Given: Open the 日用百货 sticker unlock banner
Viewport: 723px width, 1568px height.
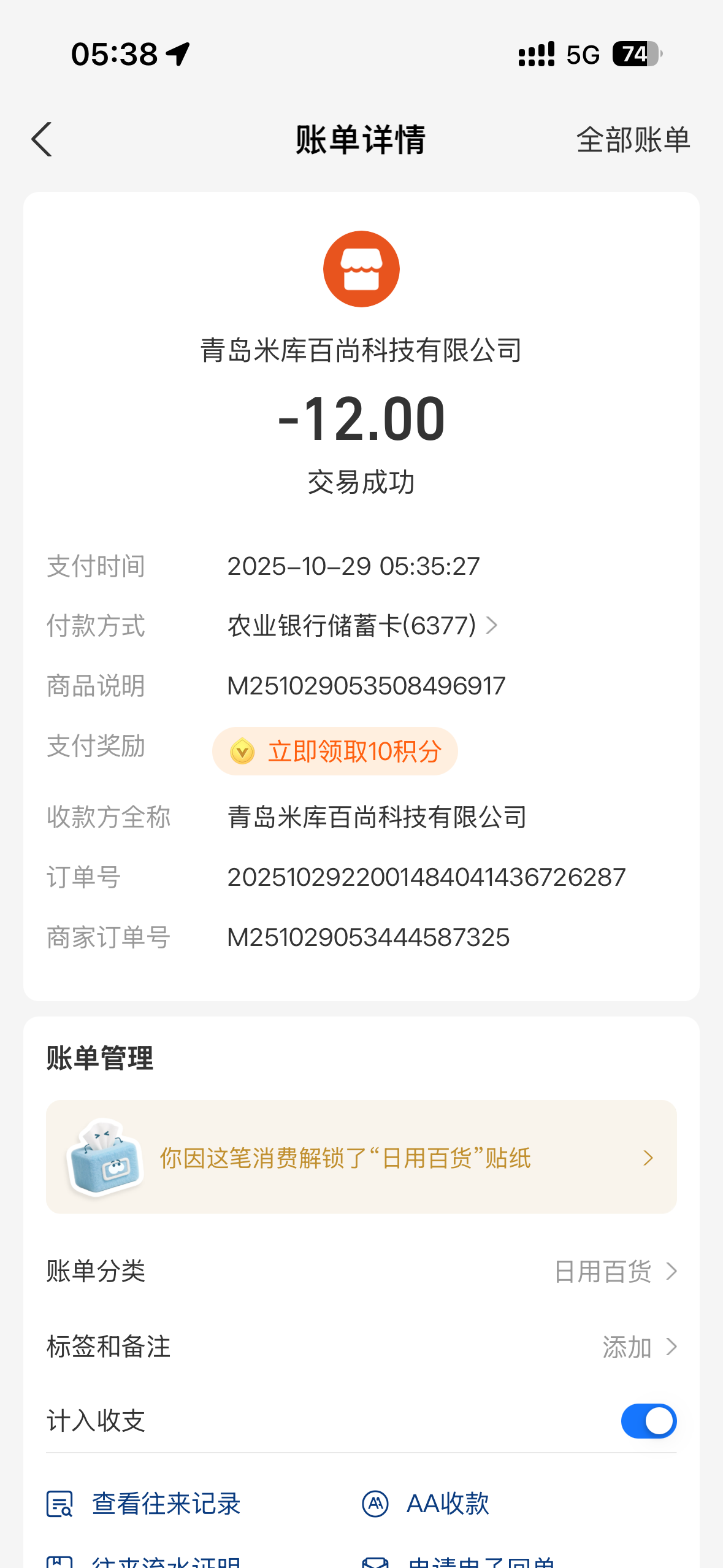Looking at the screenshot, I should tap(361, 1157).
